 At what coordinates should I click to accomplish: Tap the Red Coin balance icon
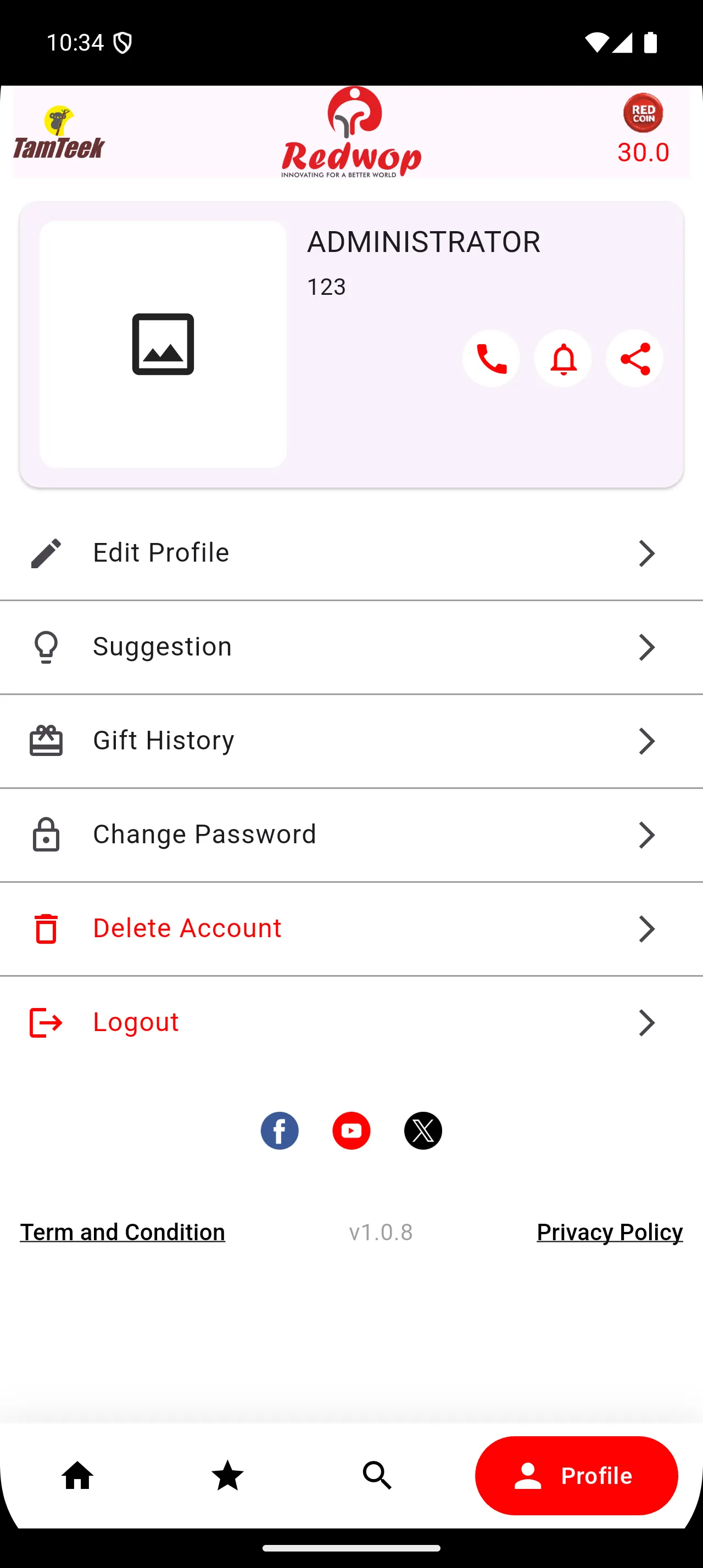point(643,113)
